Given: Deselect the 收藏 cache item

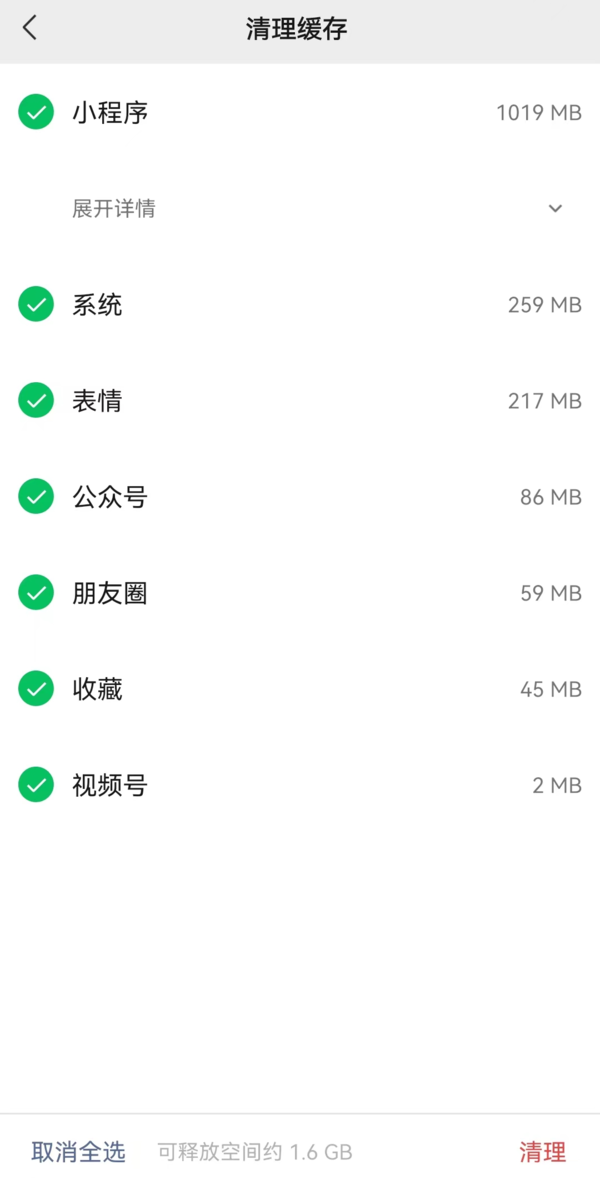Looking at the screenshot, I should [36, 689].
